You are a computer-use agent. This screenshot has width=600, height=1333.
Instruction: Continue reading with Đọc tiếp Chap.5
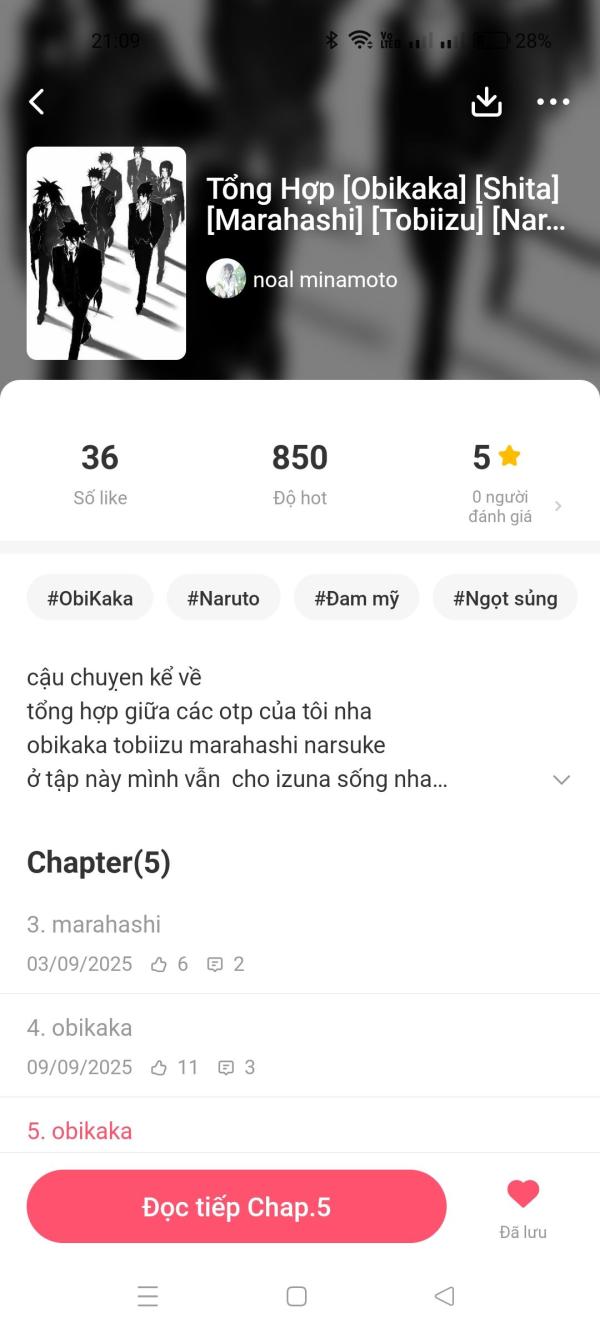236,1206
